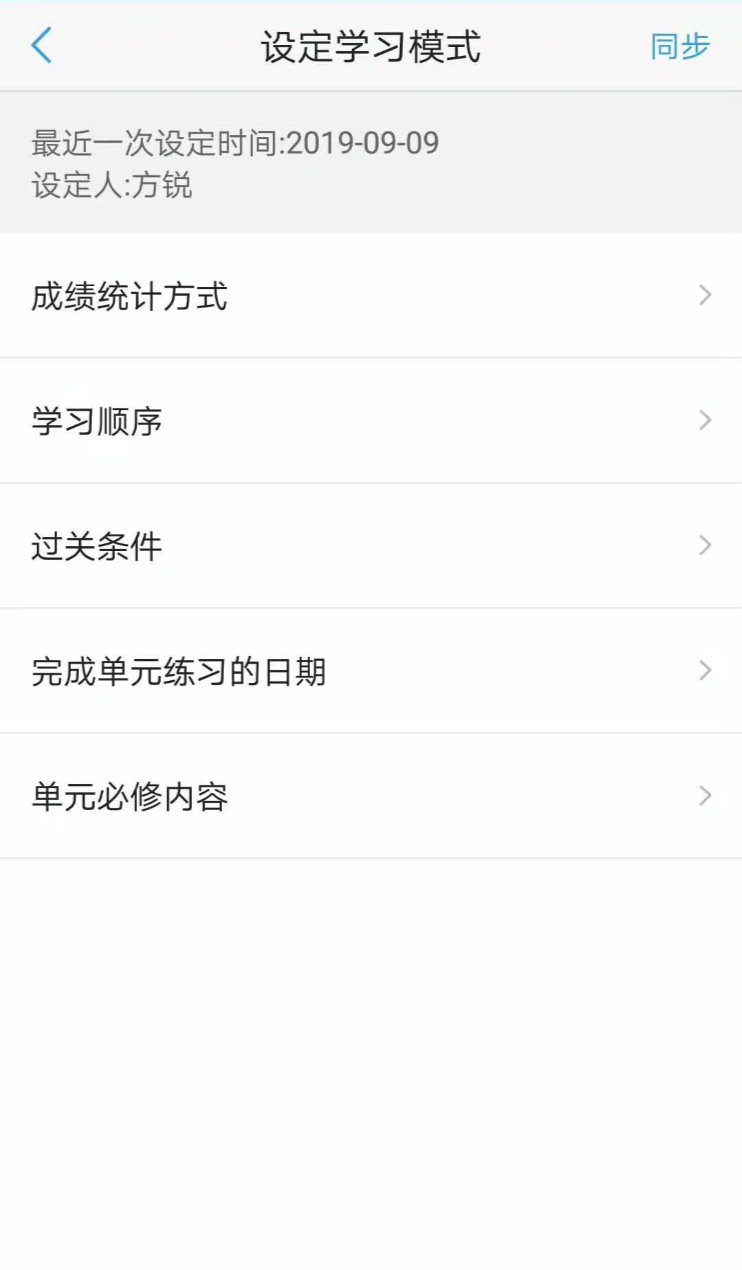Tap the 同步 sync button

tap(679, 46)
